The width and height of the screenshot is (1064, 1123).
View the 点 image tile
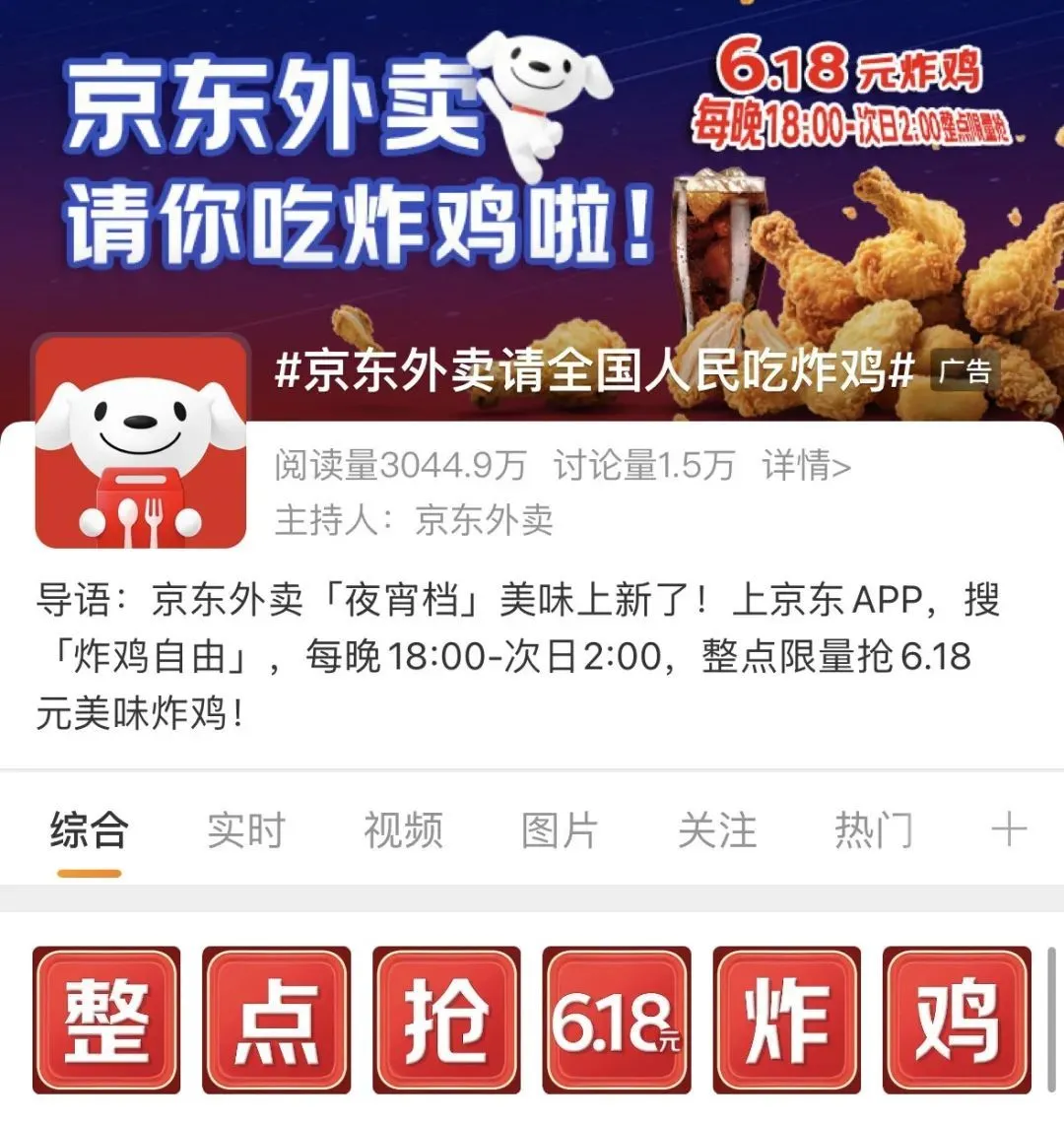point(277,1021)
